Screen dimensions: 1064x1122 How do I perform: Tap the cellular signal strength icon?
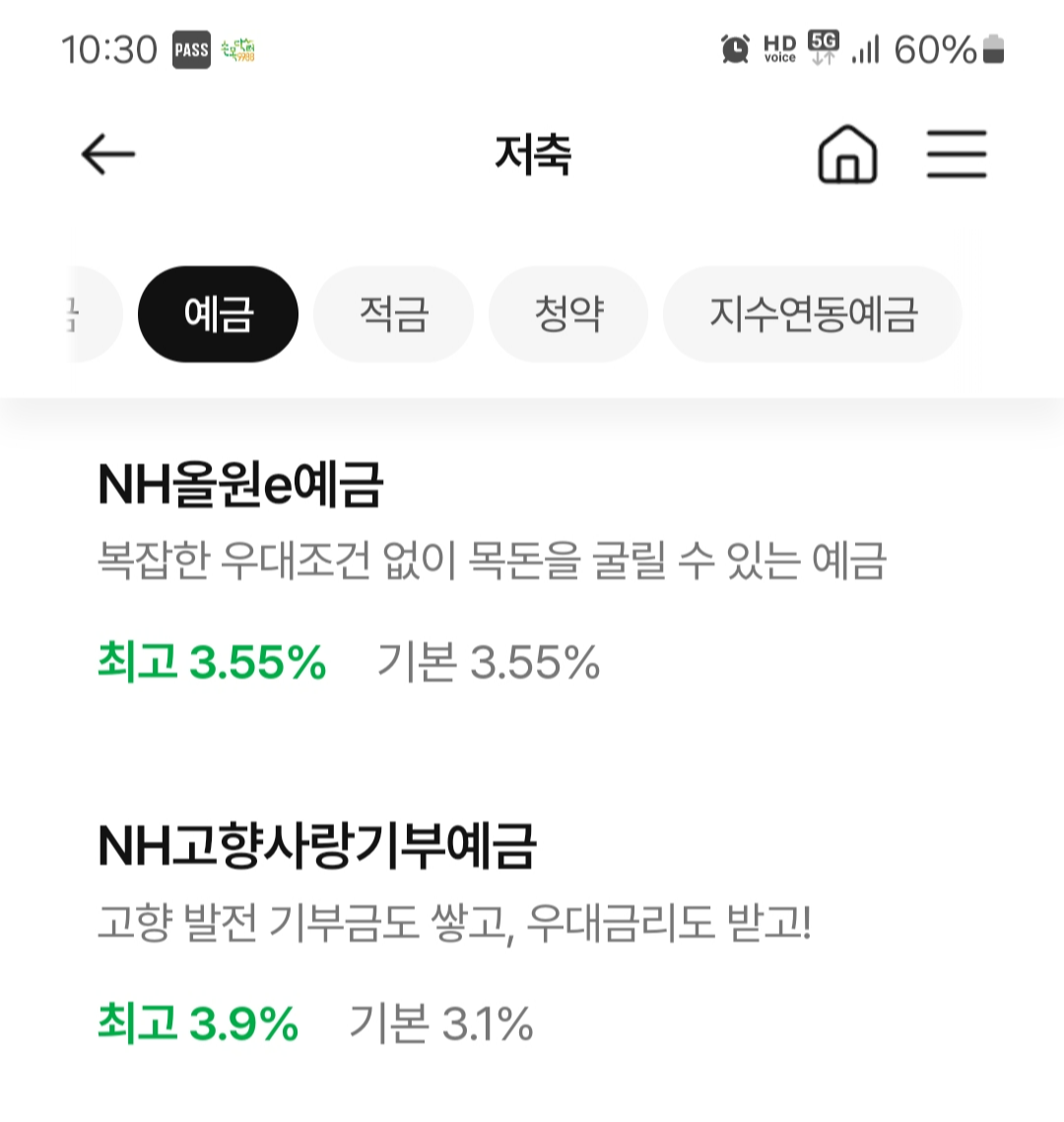coord(865,50)
